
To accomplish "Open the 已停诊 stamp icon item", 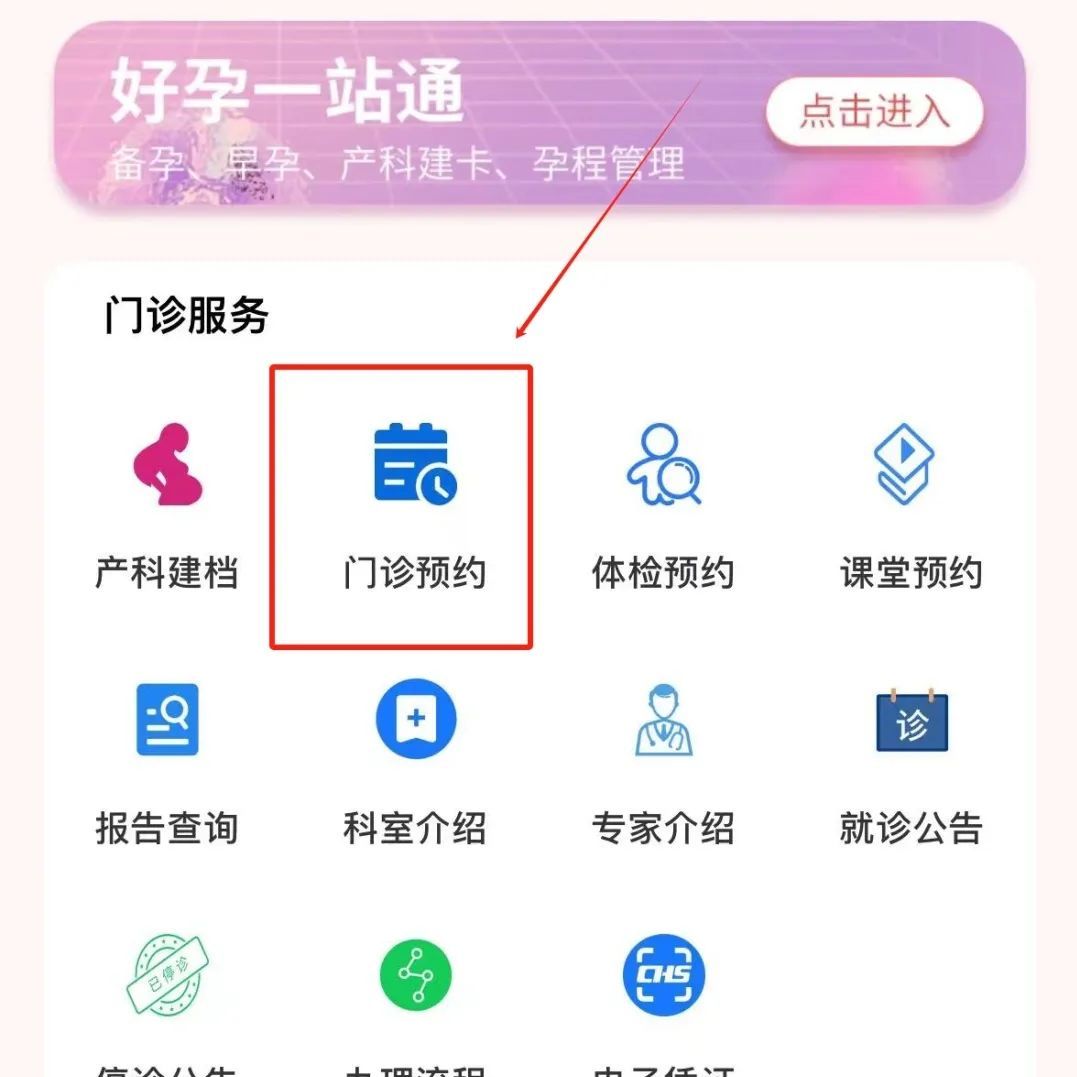I will coord(166,975).
